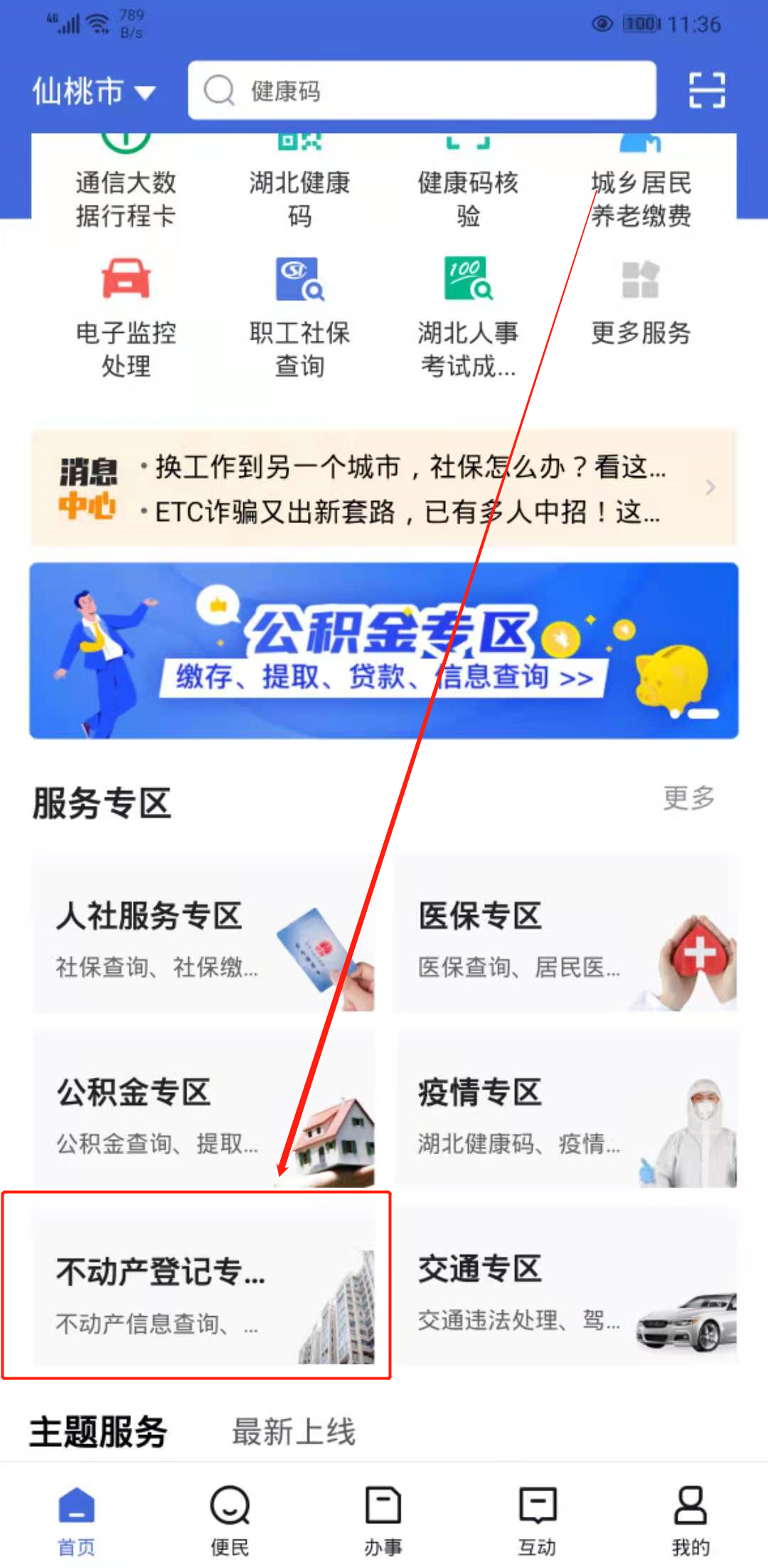Open the 消息中心 news strip

(x=384, y=488)
